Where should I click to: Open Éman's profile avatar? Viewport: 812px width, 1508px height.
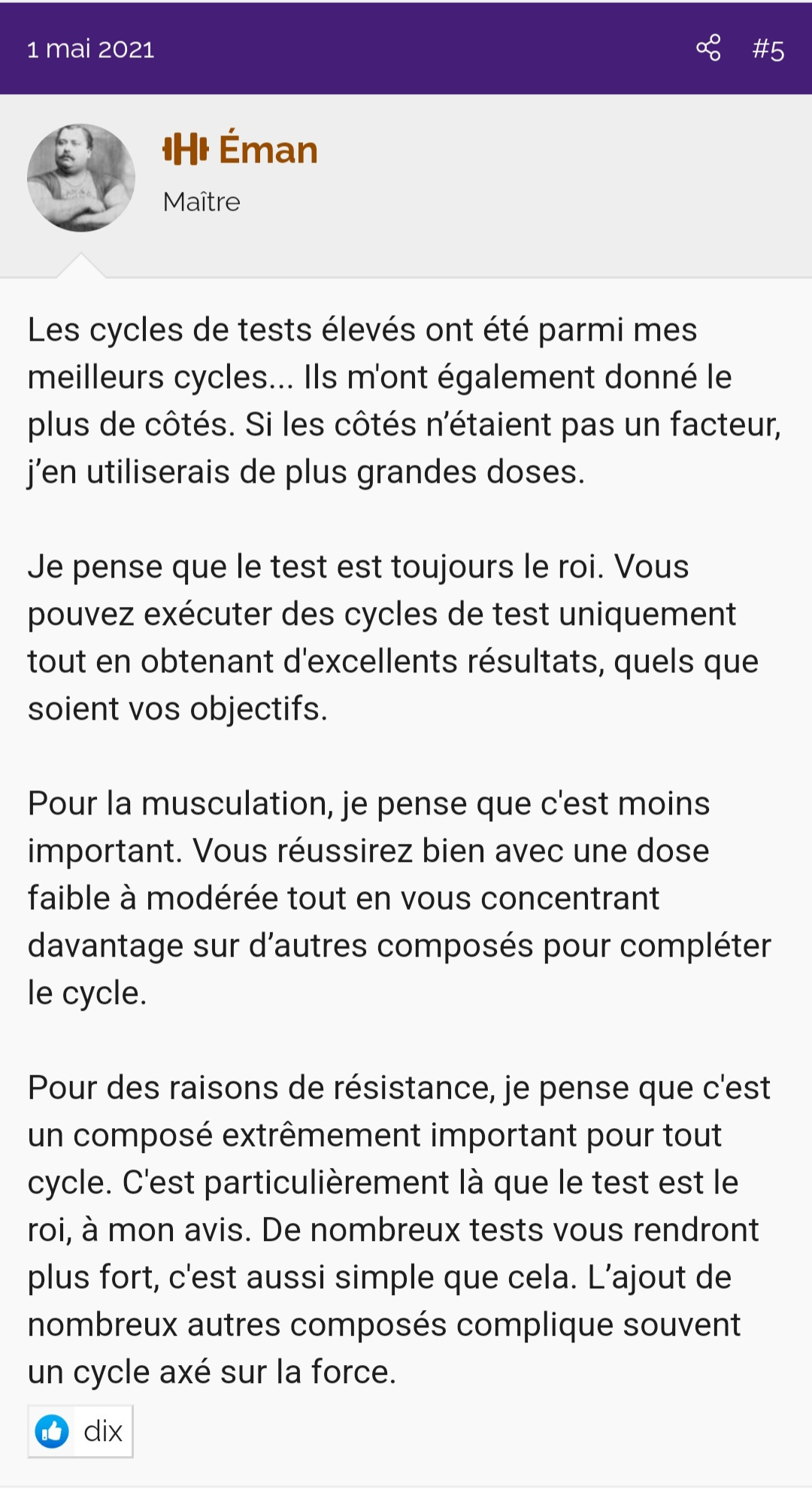(81, 178)
